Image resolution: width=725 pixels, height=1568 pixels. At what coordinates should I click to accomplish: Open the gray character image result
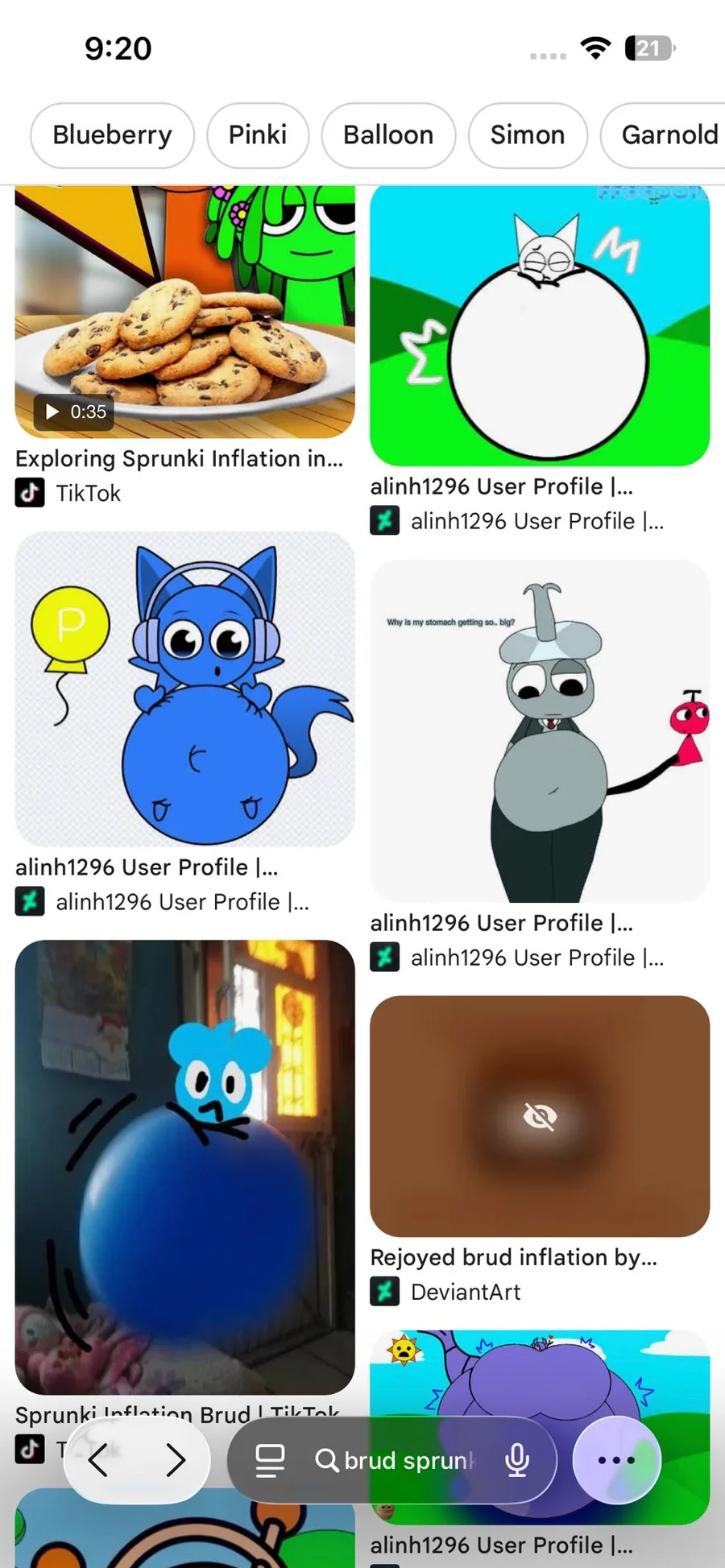[x=540, y=731]
